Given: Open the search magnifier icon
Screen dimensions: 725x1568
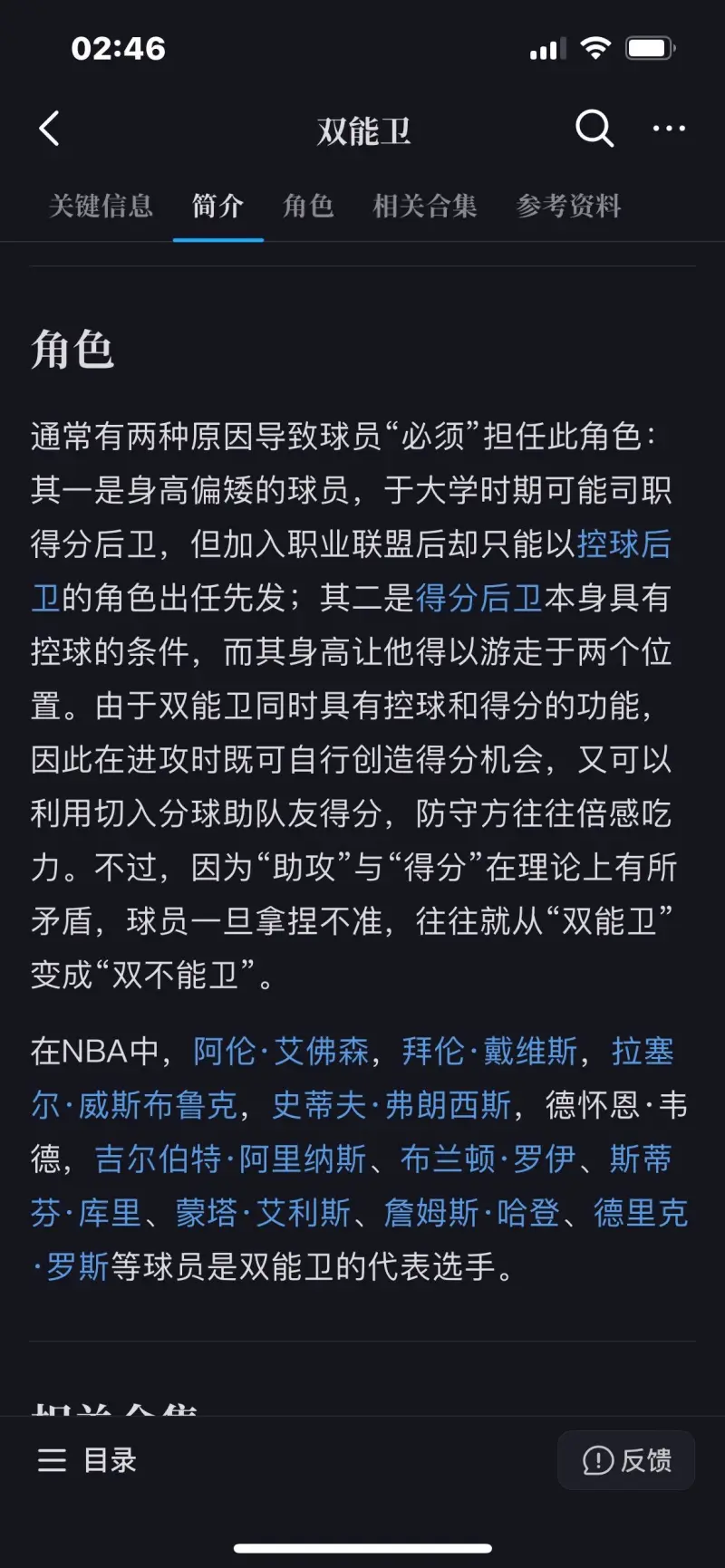Looking at the screenshot, I should pos(594,130).
